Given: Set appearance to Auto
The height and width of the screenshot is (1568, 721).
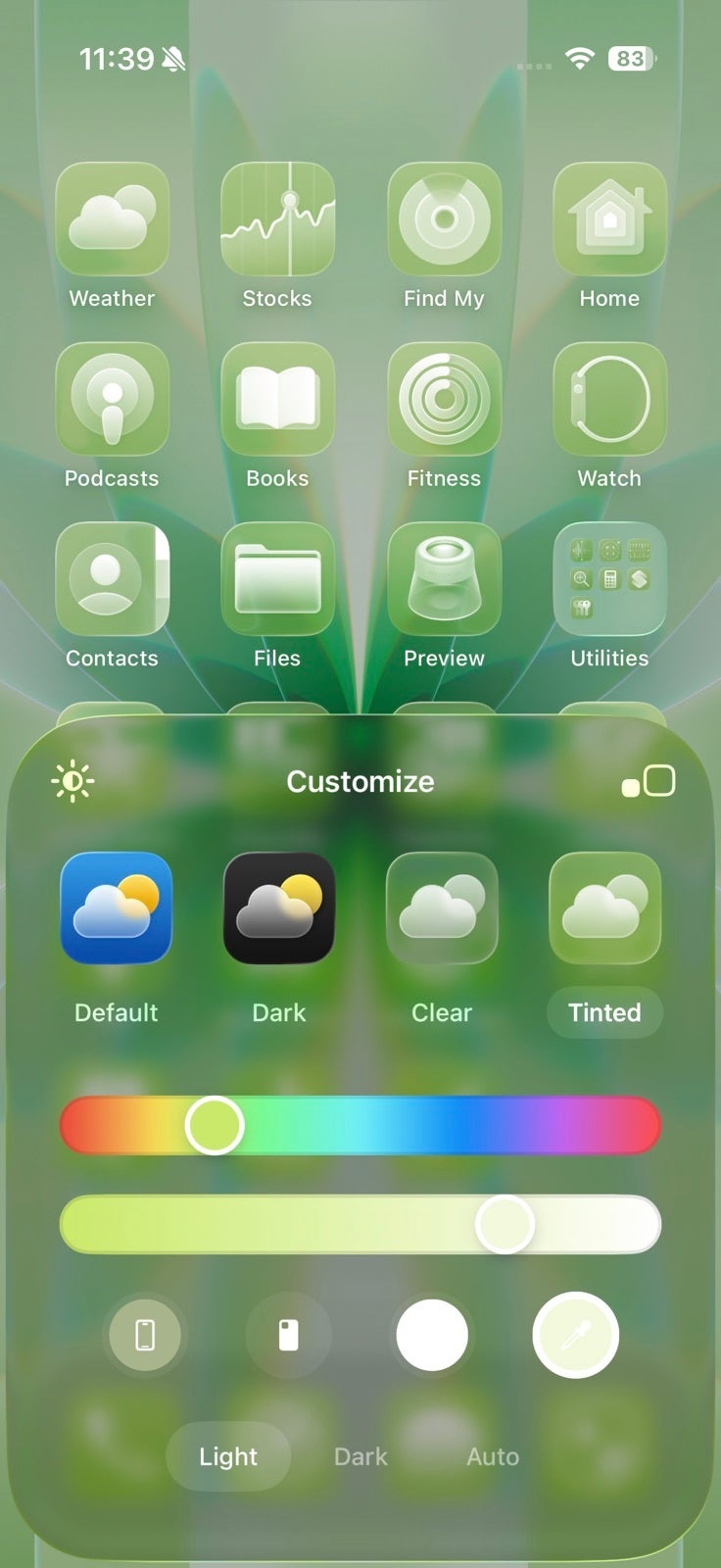Looking at the screenshot, I should (x=493, y=1456).
